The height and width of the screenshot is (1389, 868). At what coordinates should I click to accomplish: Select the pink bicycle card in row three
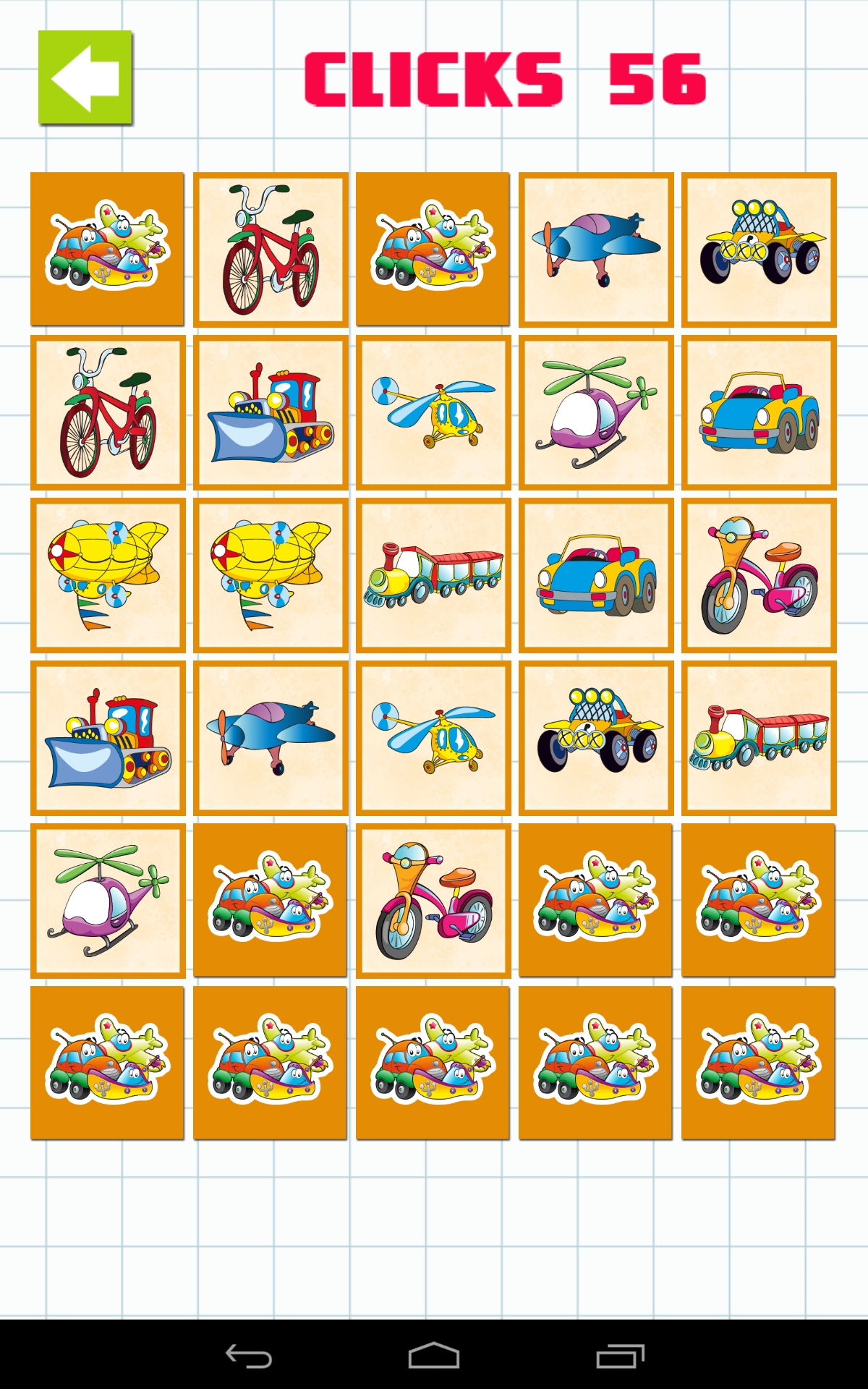[x=757, y=573]
